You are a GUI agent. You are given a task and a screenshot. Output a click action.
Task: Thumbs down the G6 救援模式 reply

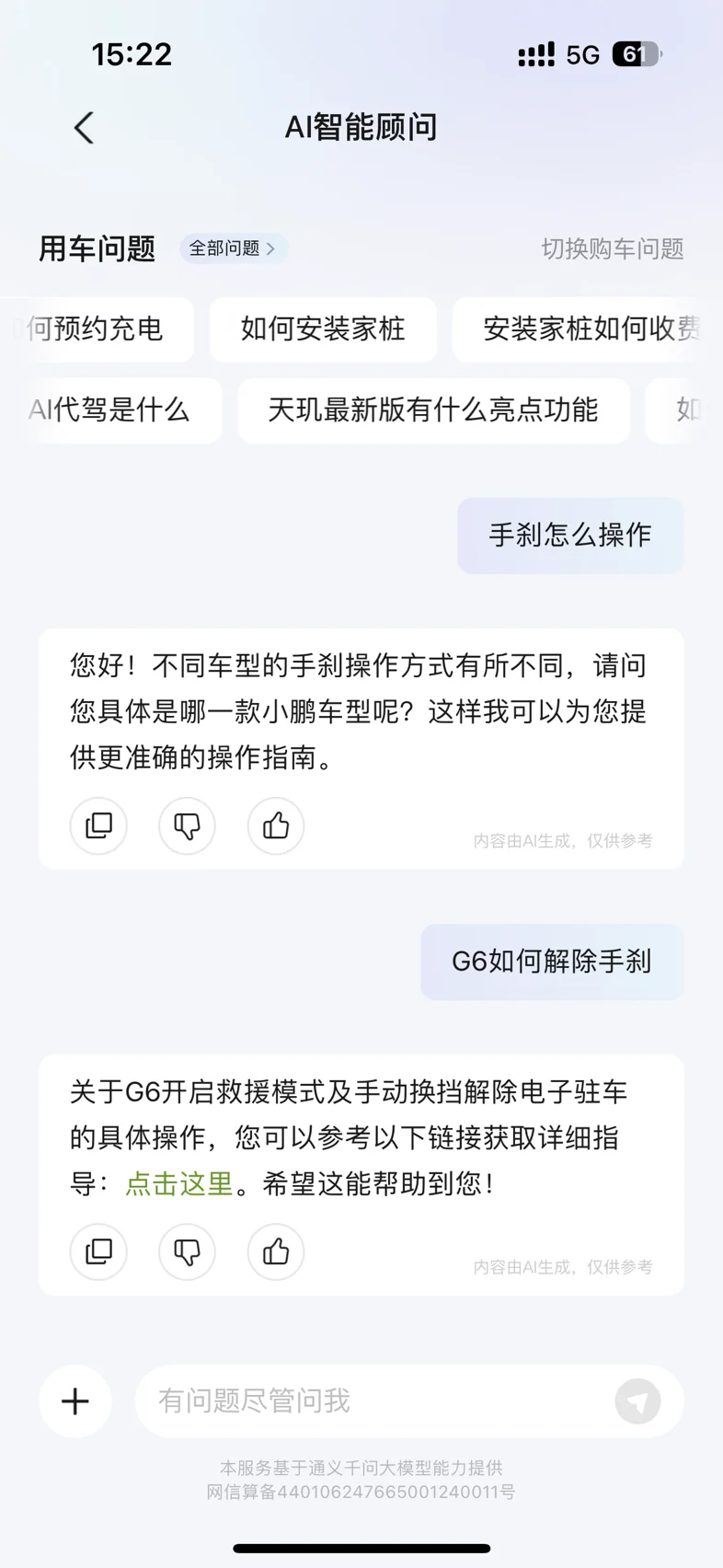coord(187,1251)
